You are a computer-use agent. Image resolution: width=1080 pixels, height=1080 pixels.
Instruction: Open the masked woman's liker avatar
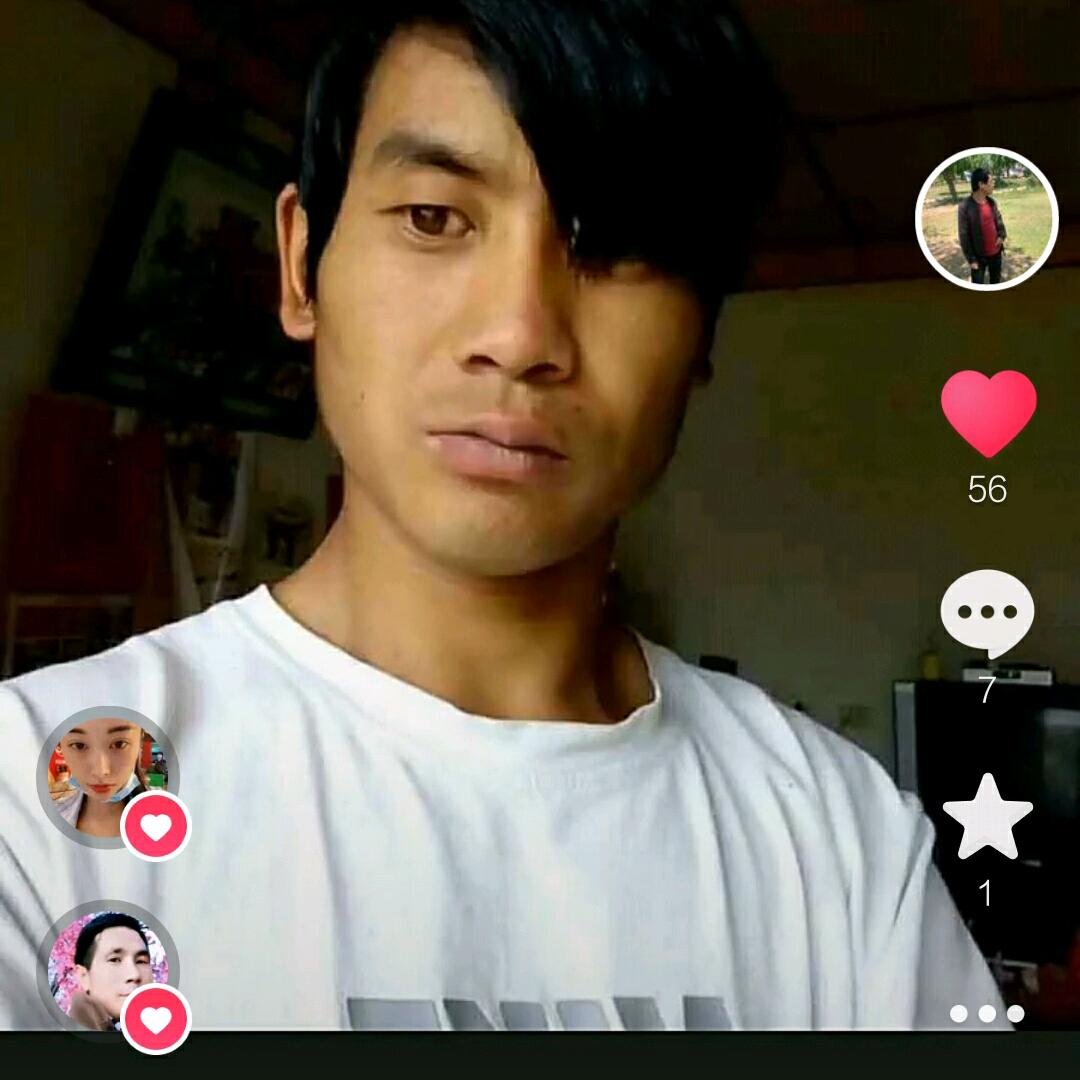(x=106, y=776)
